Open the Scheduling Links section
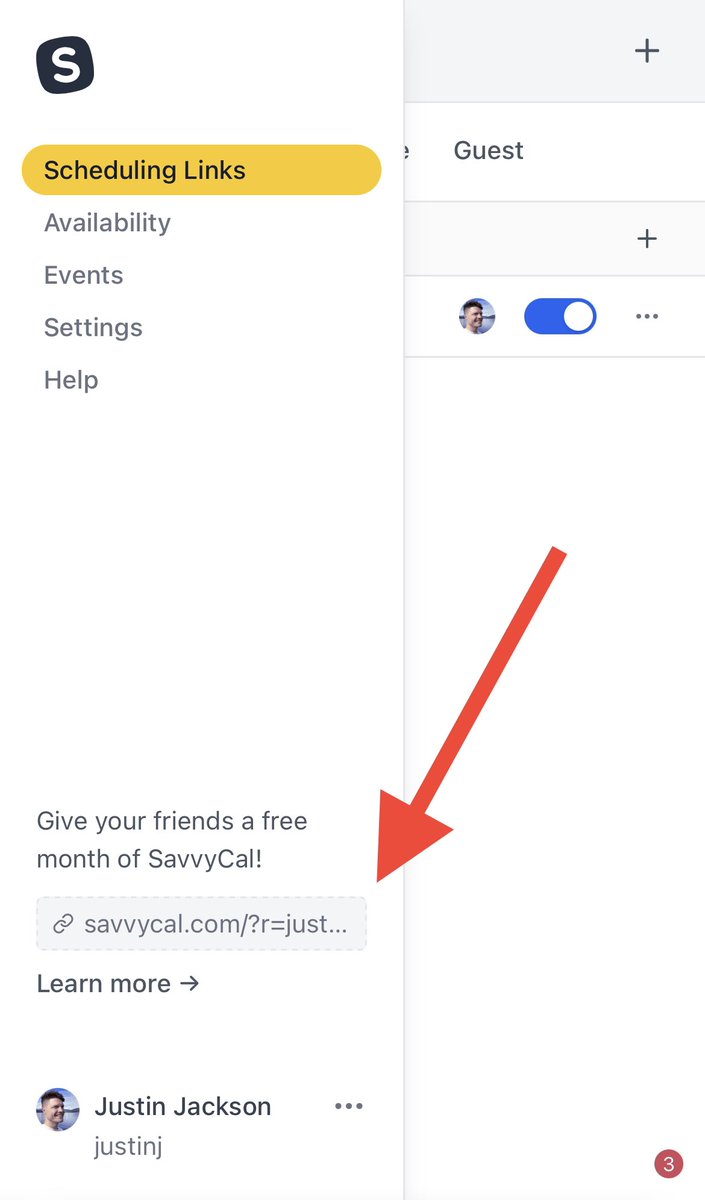Viewport: 705px width, 1200px height. tap(201, 170)
